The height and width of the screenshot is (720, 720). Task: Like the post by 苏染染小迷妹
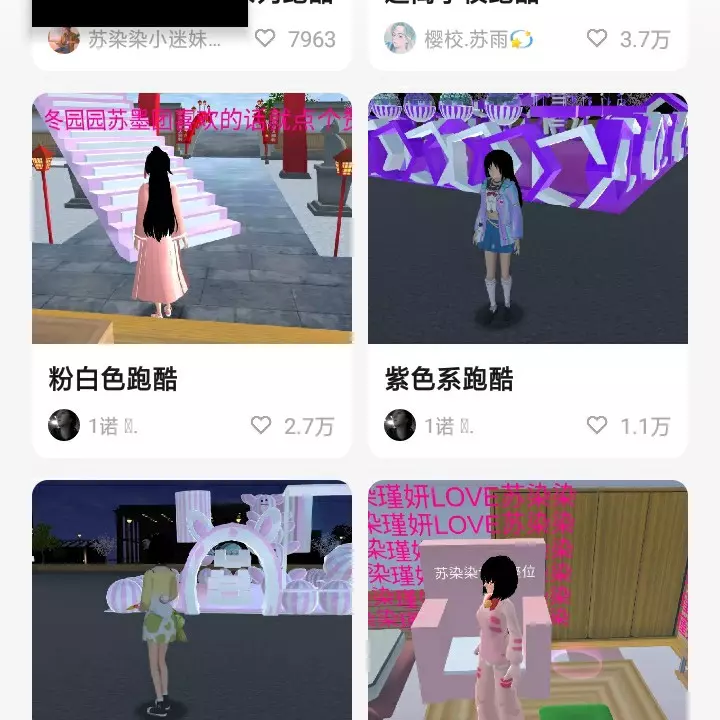coord(265,39)
